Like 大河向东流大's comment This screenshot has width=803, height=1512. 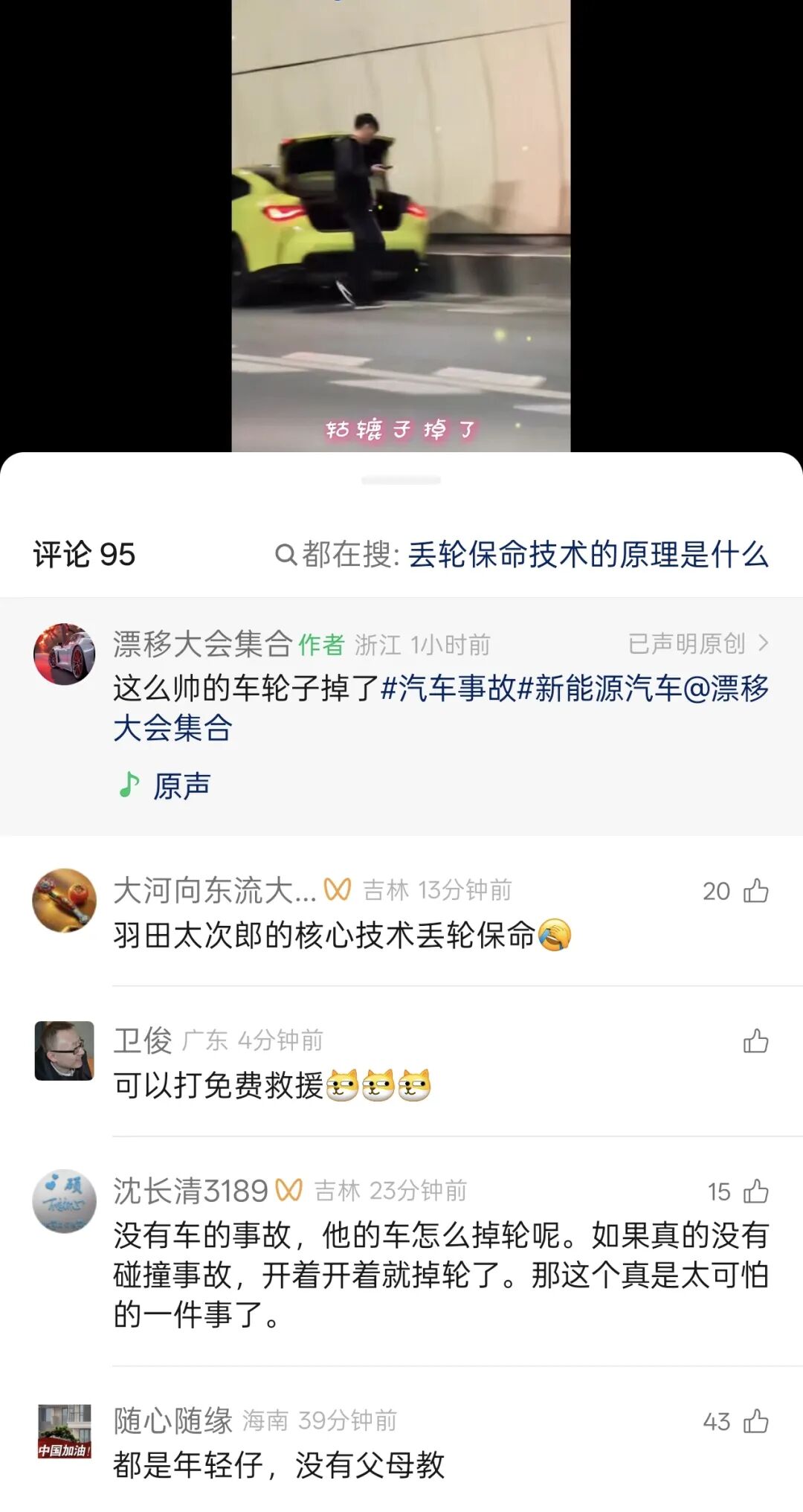click(x=755, y=890)
